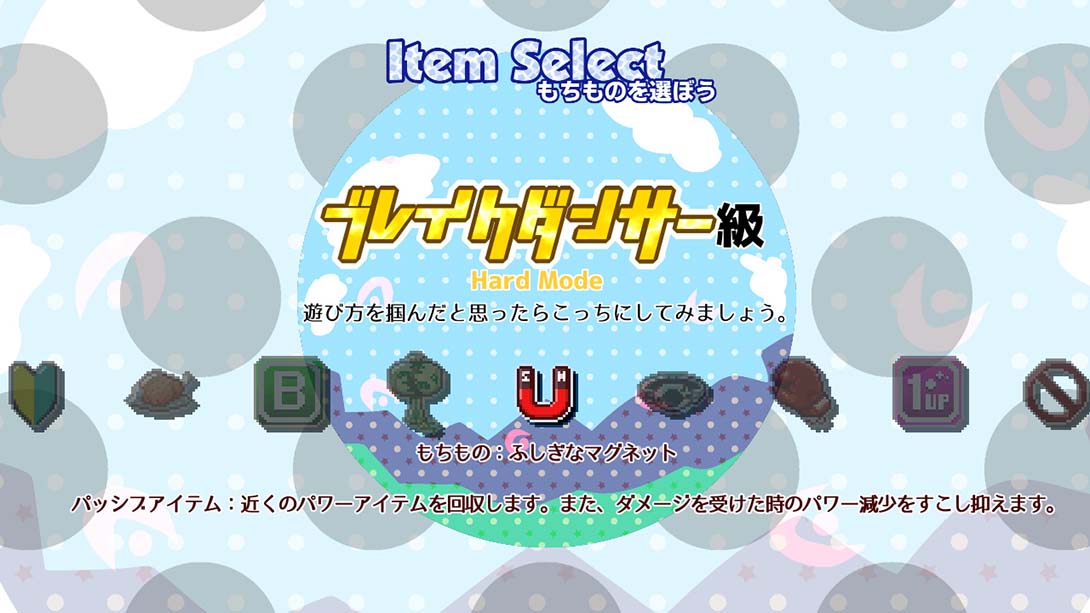1090x613 pixels.
Task: Choose the no-item prohibition sign
Action: click(1057, 394)
